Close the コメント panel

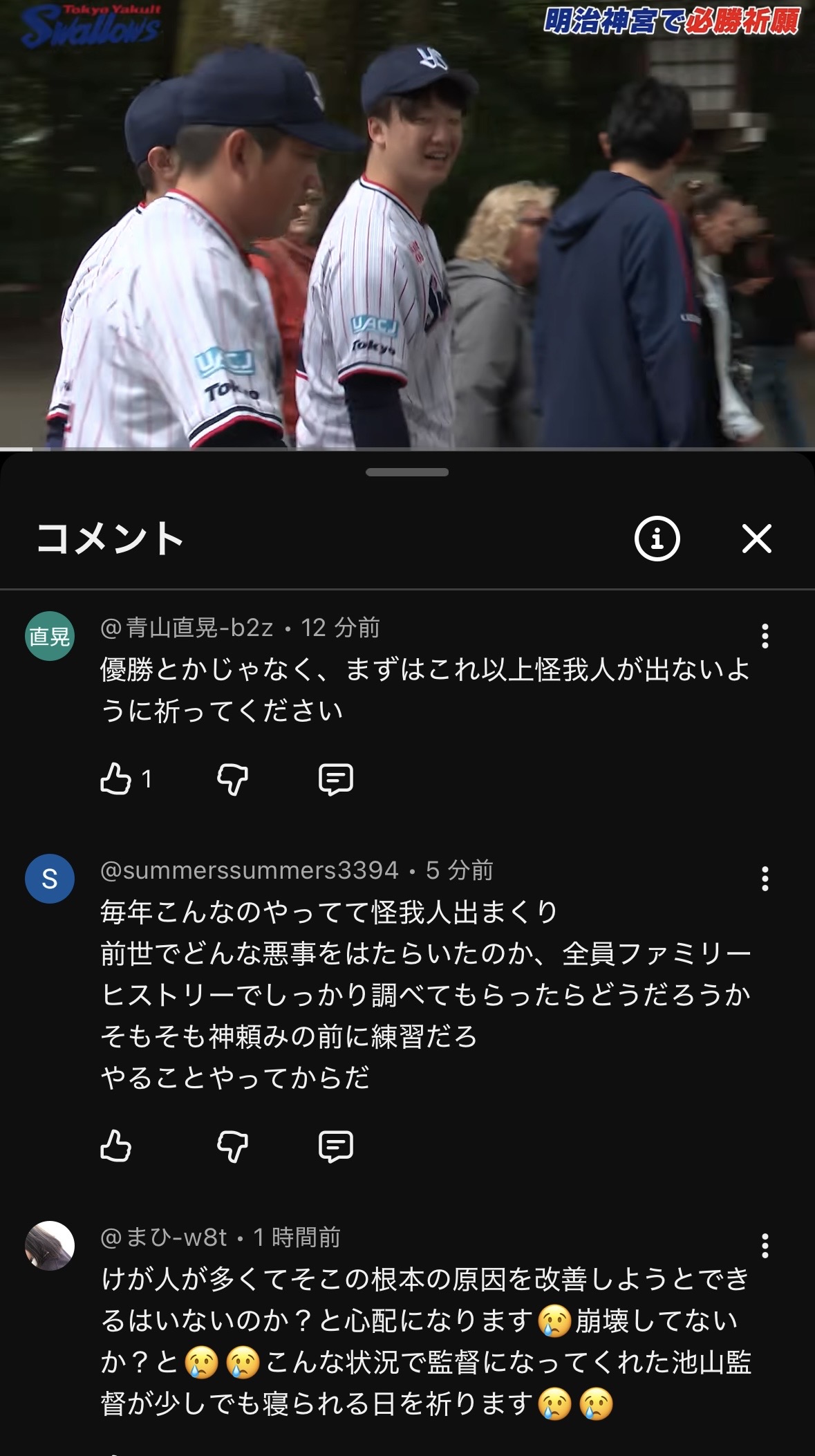point(756,539)
